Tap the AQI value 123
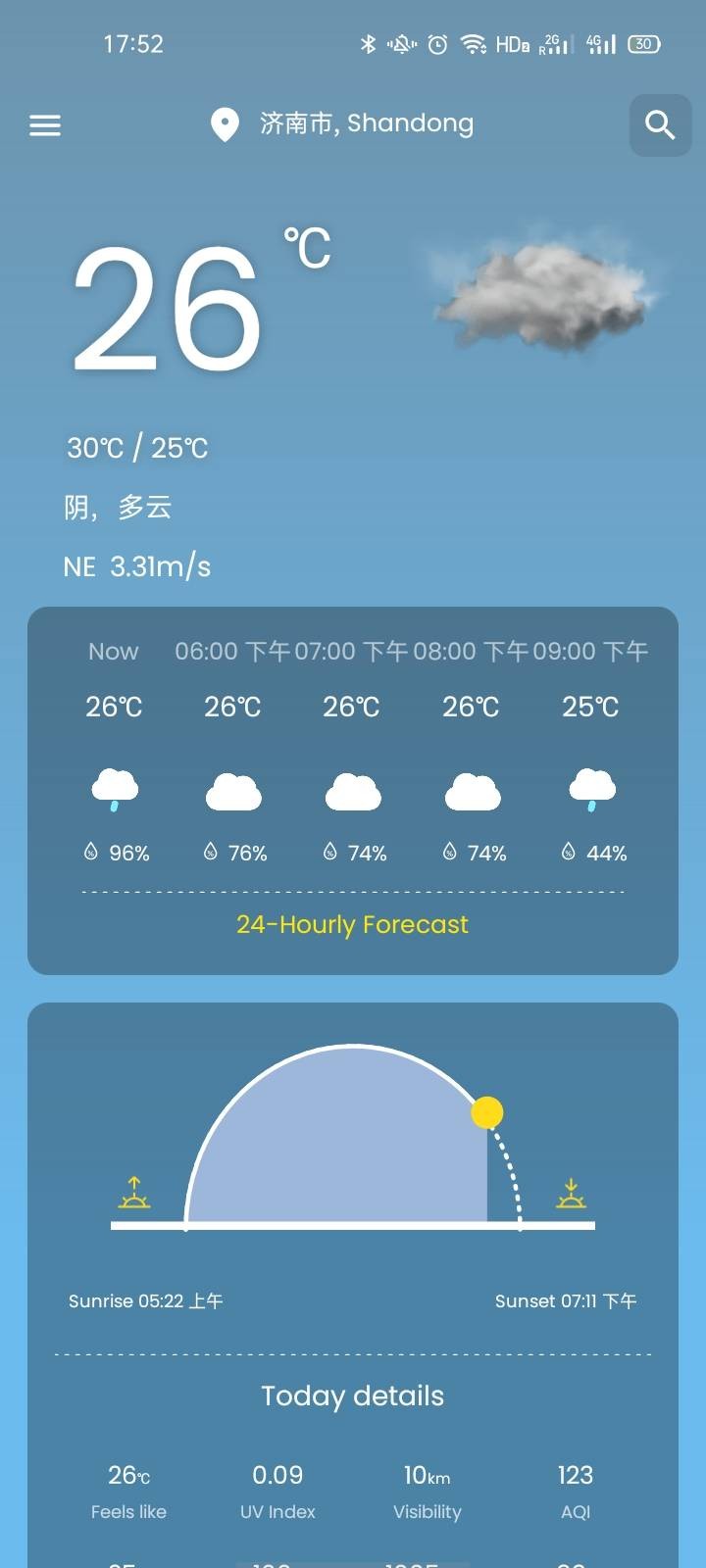This screenshot has height=1568, width=706. pos(575,1475)
